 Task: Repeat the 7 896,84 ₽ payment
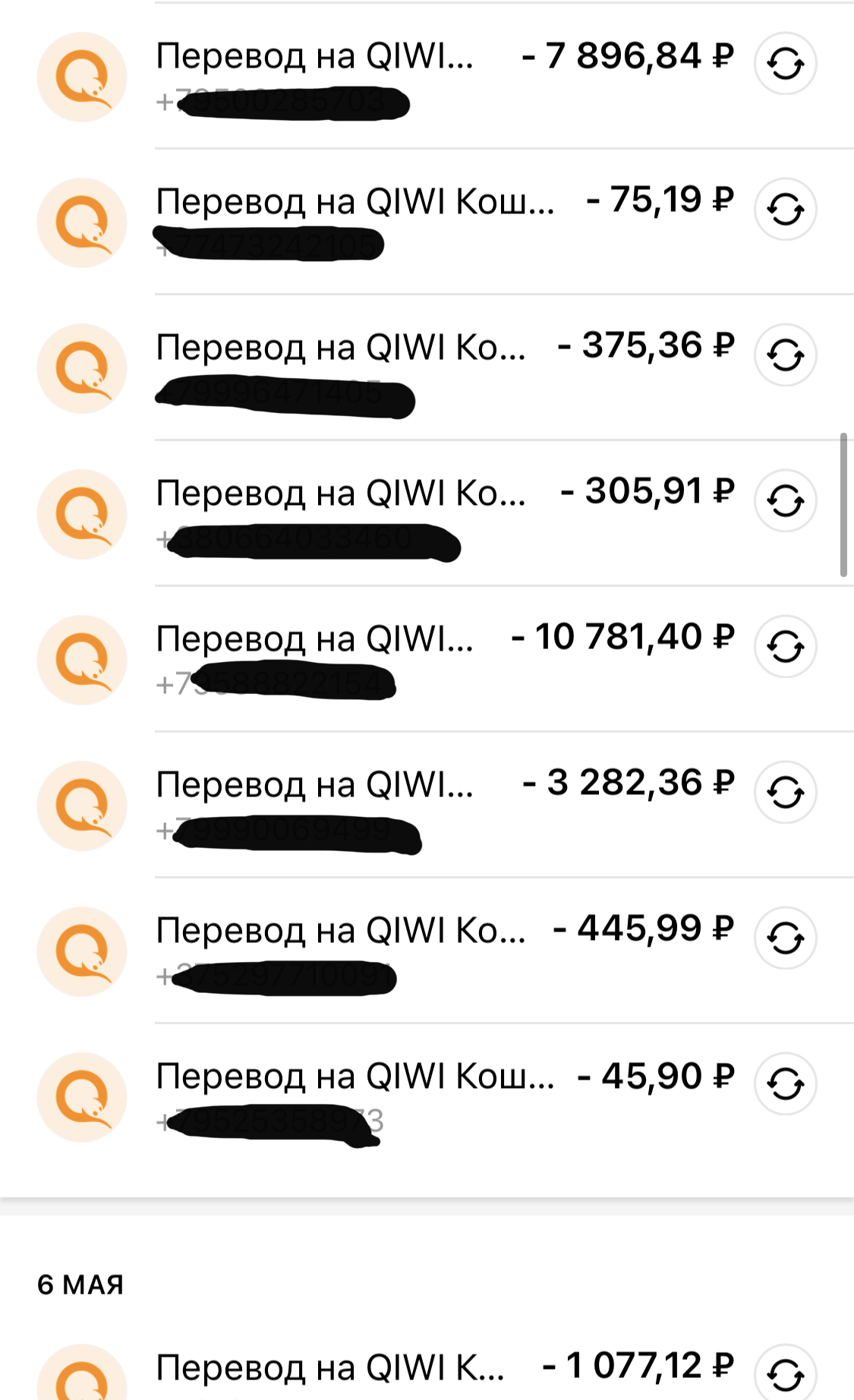pos(785,63)
